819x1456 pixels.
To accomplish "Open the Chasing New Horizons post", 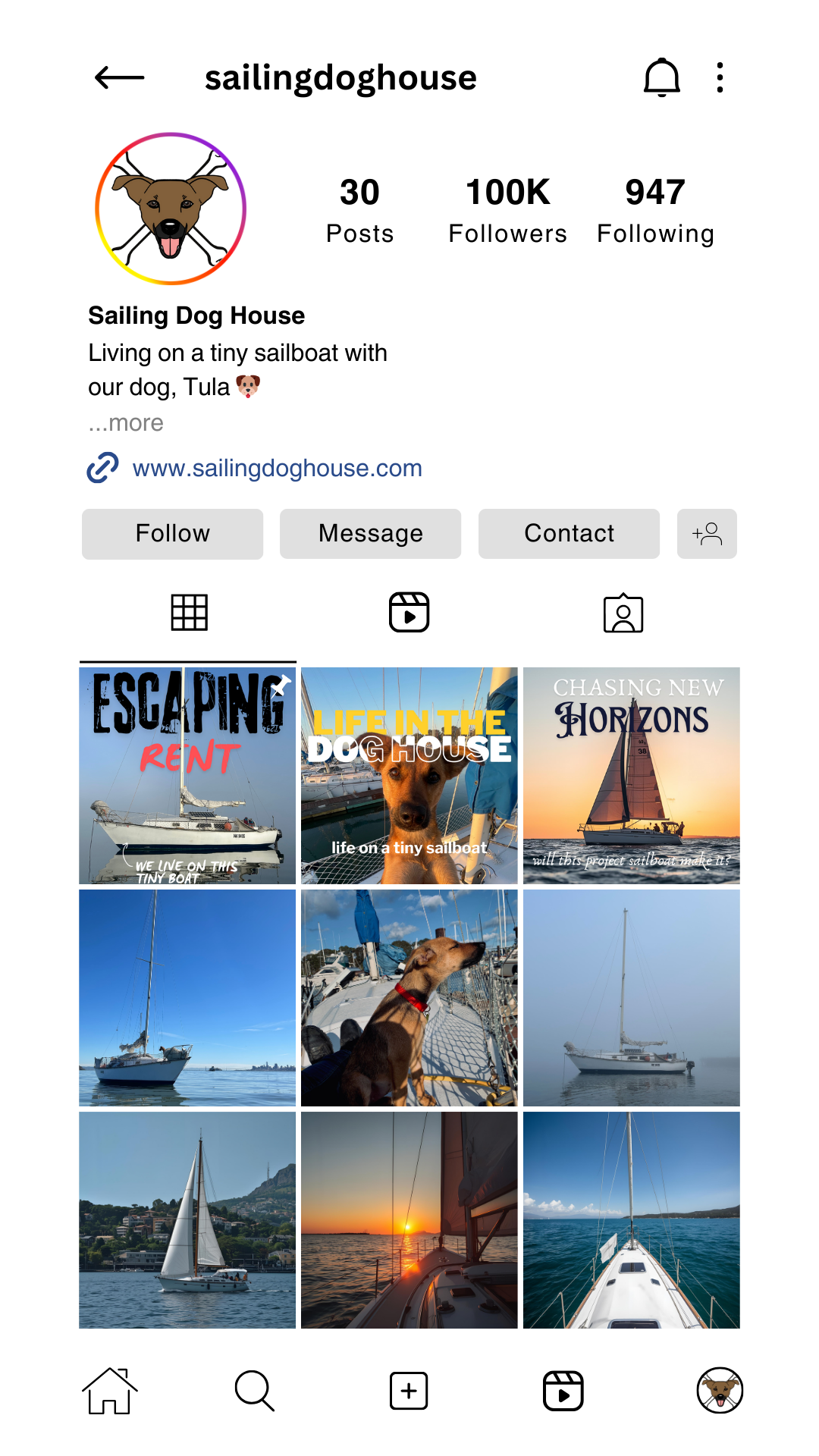I will 631,775.
